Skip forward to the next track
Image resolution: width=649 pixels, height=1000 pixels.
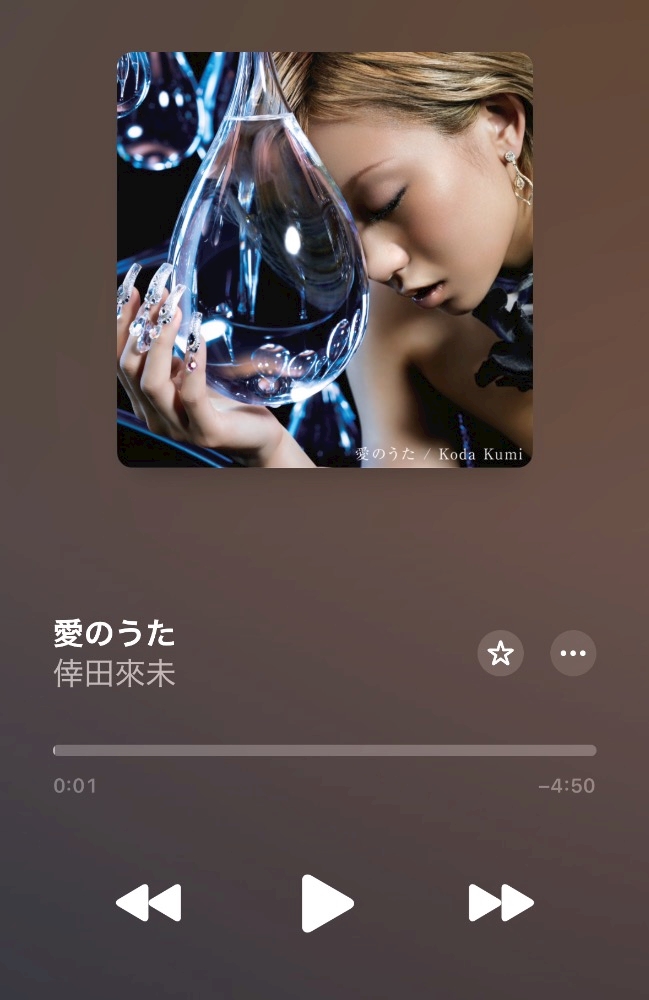(501, 902)
